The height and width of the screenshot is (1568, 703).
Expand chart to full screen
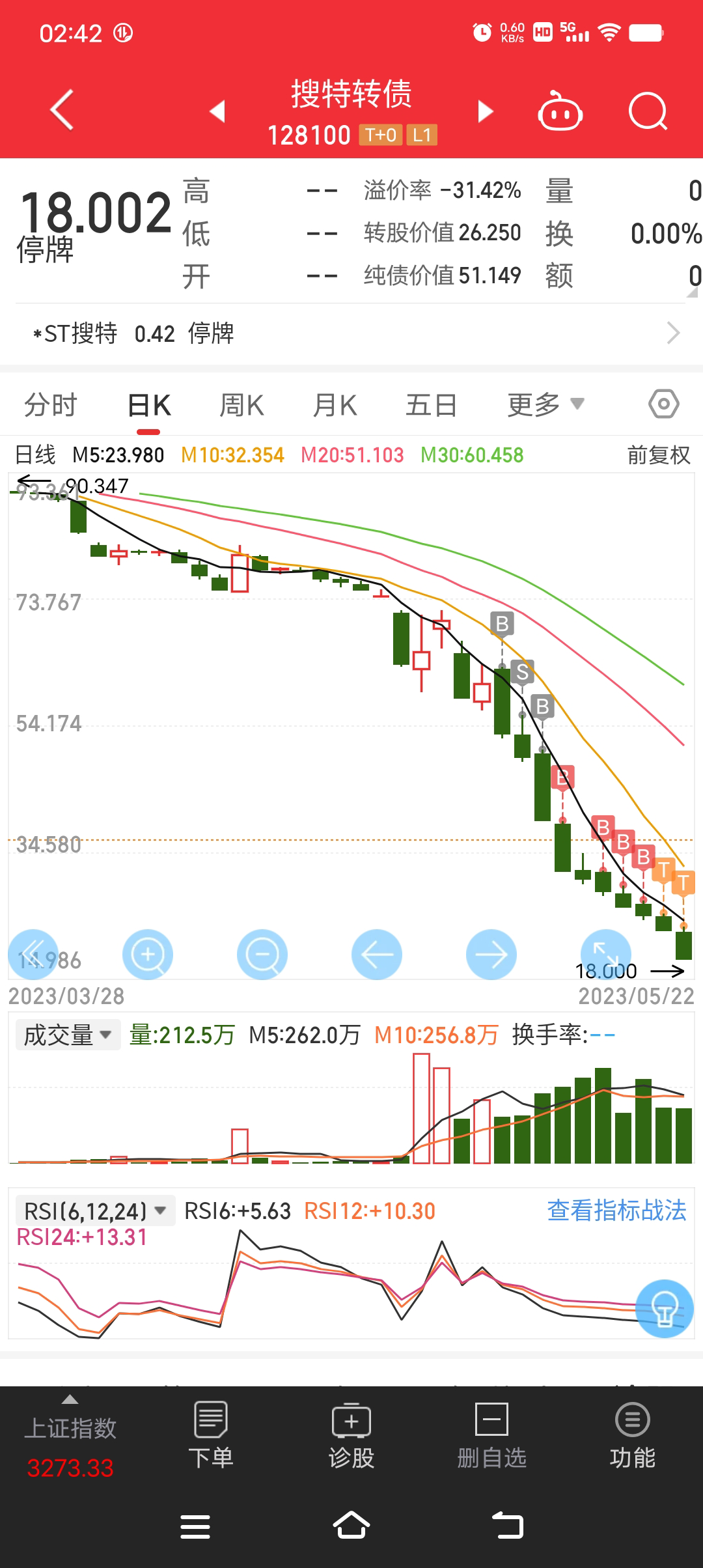click(x=605, y=953)
